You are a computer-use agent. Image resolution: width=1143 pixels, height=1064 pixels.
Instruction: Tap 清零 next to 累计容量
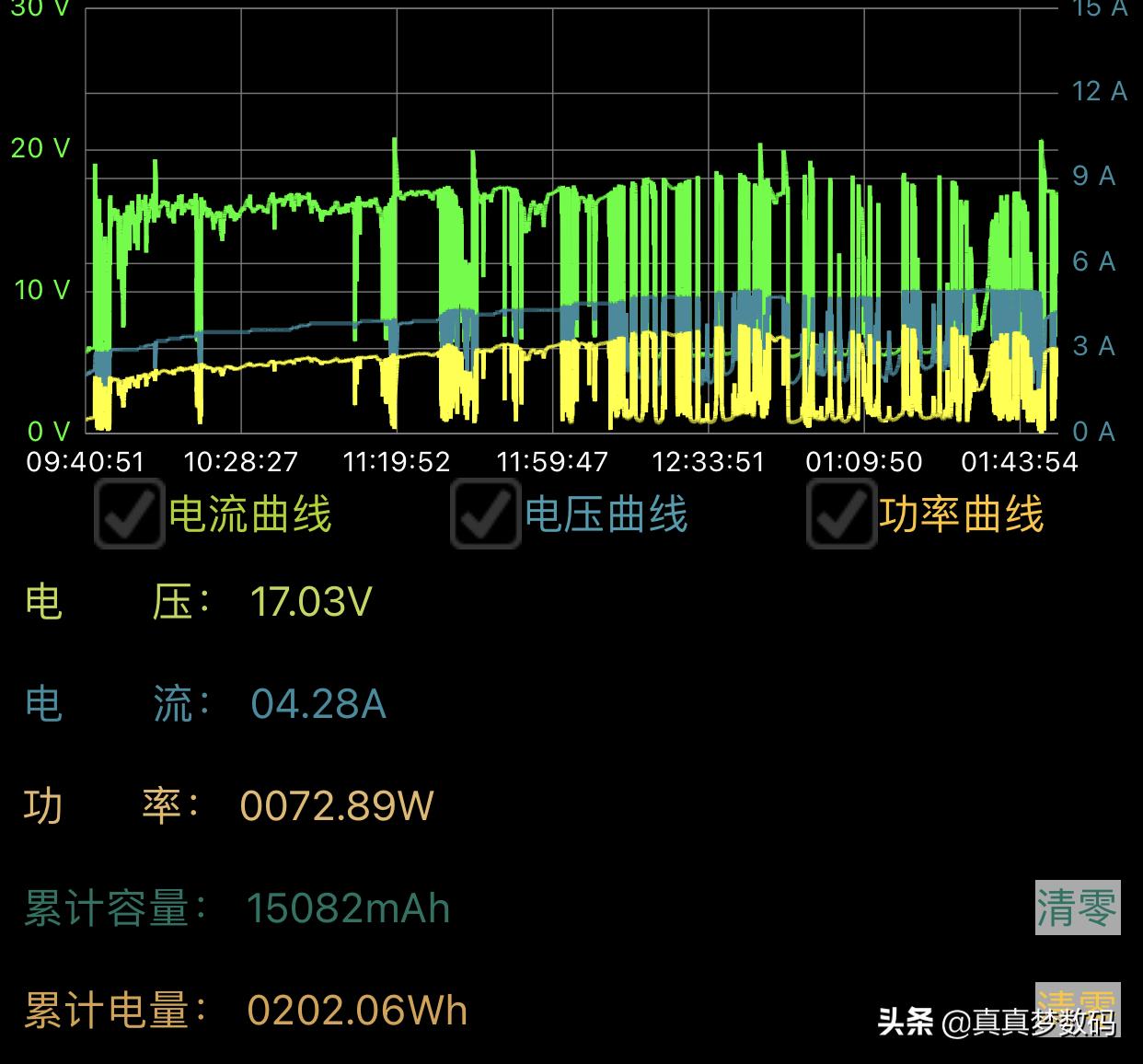(x=1077, y=908)
